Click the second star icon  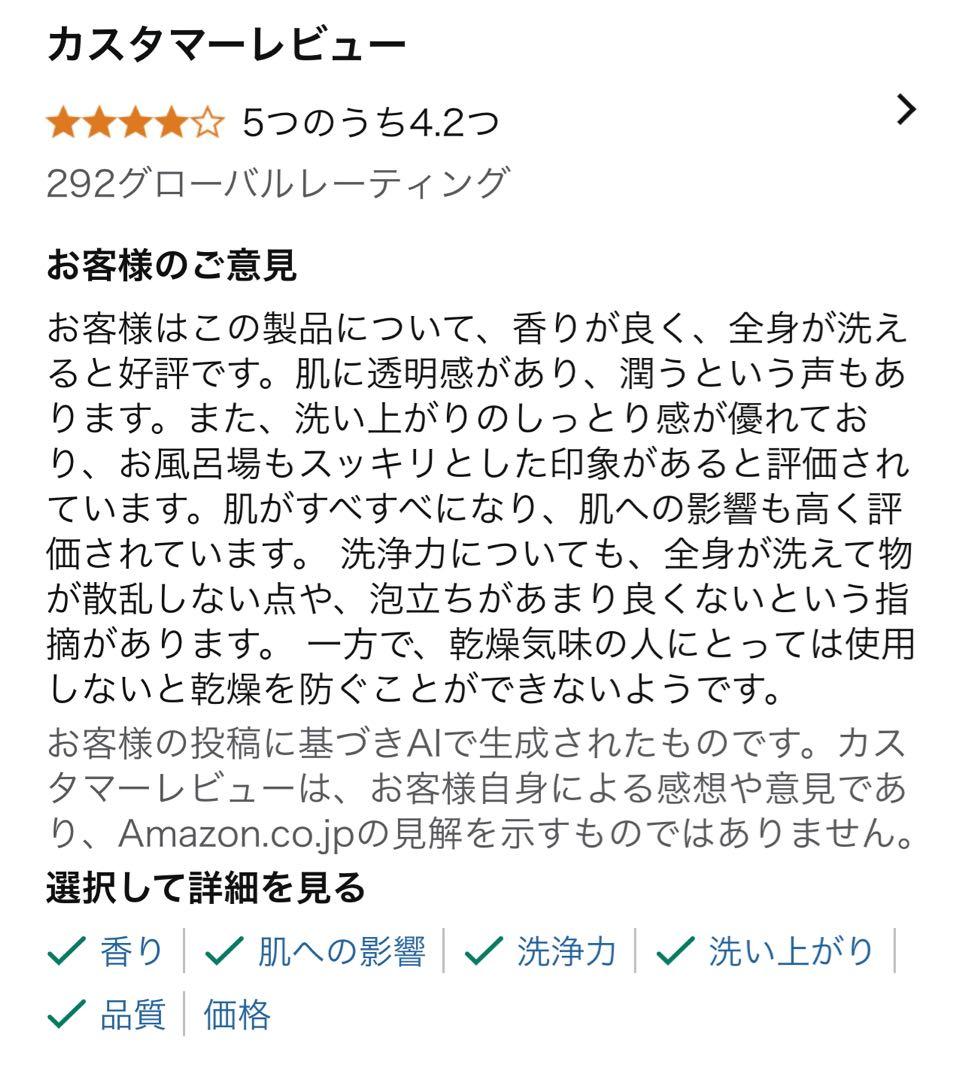tap(100, 120)
